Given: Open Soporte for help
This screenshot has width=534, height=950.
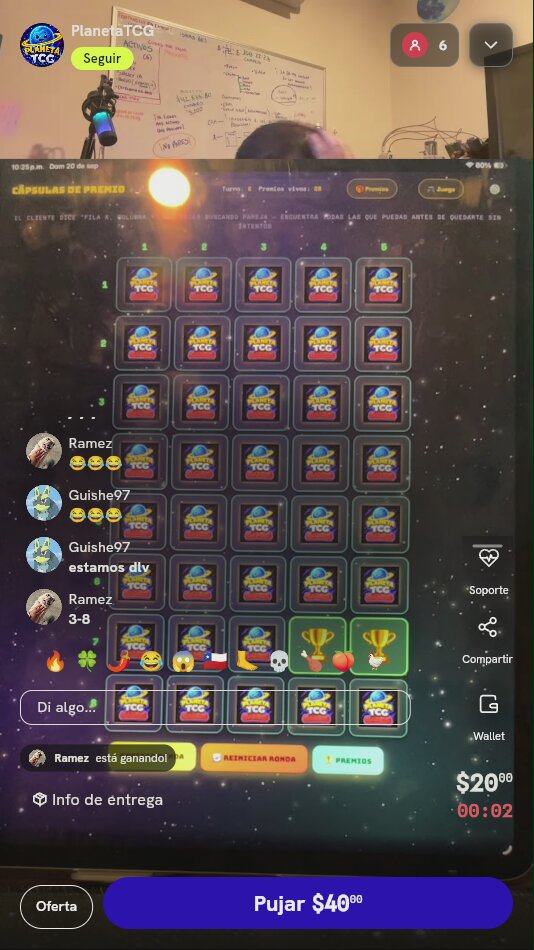Looking at the screenshot, I should coord(489,571).
